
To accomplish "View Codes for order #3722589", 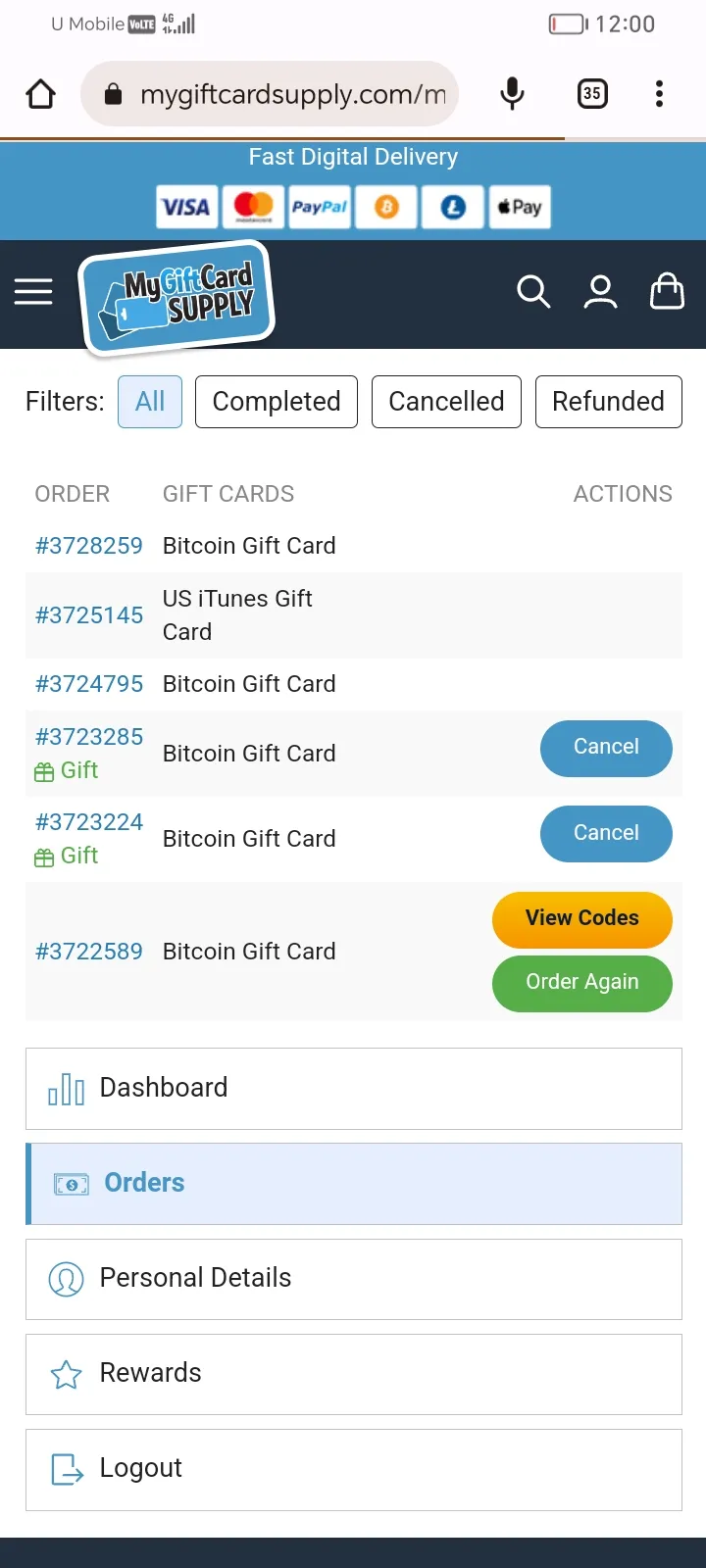I will coord(582,919).
